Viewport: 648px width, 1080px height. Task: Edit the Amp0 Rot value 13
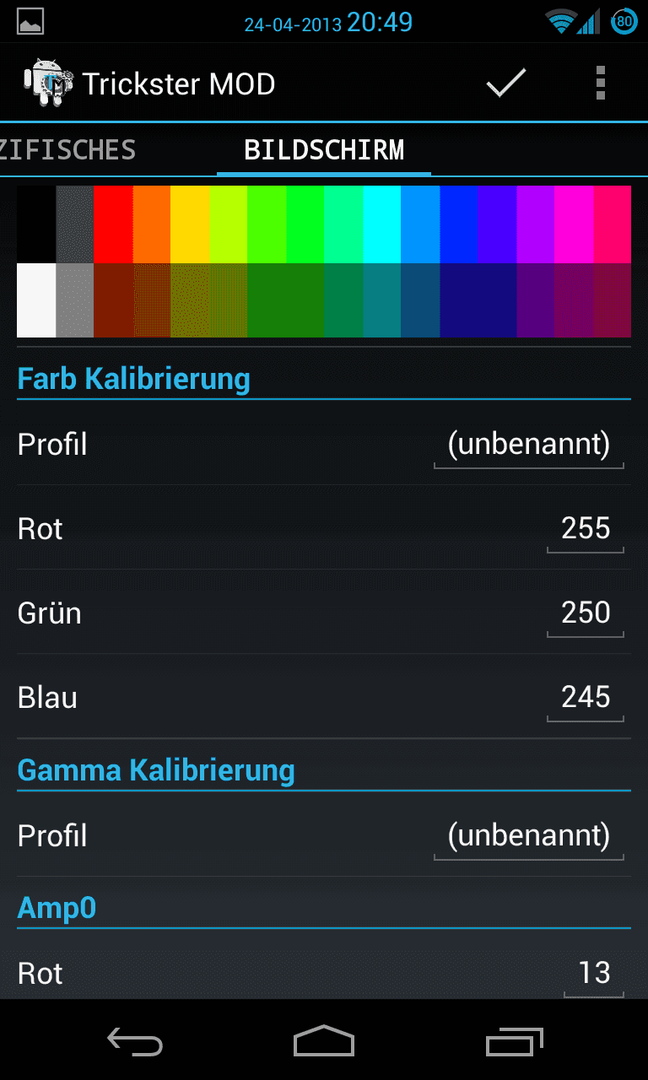(x=594, y=974)
